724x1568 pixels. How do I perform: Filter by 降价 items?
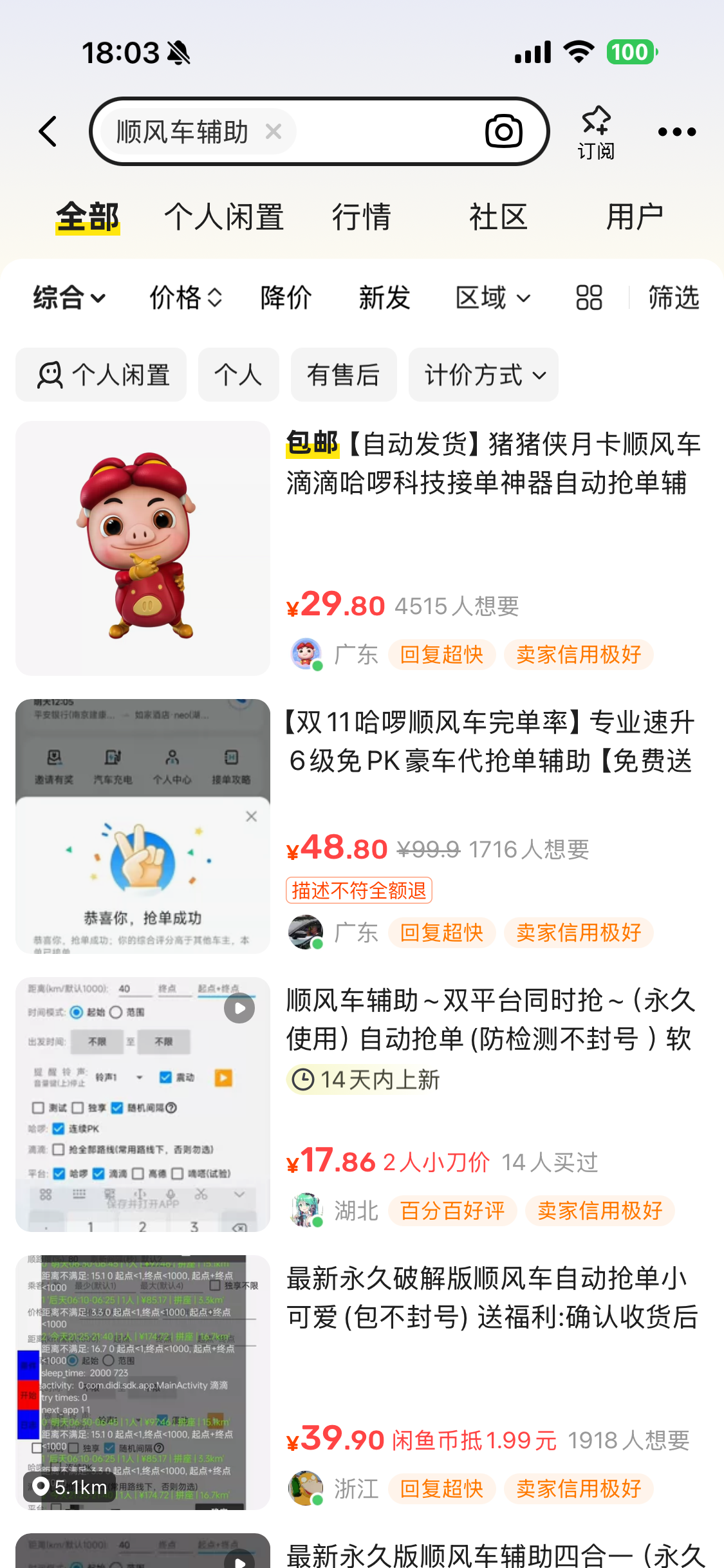pyautogui.click(x=286, y=298)
